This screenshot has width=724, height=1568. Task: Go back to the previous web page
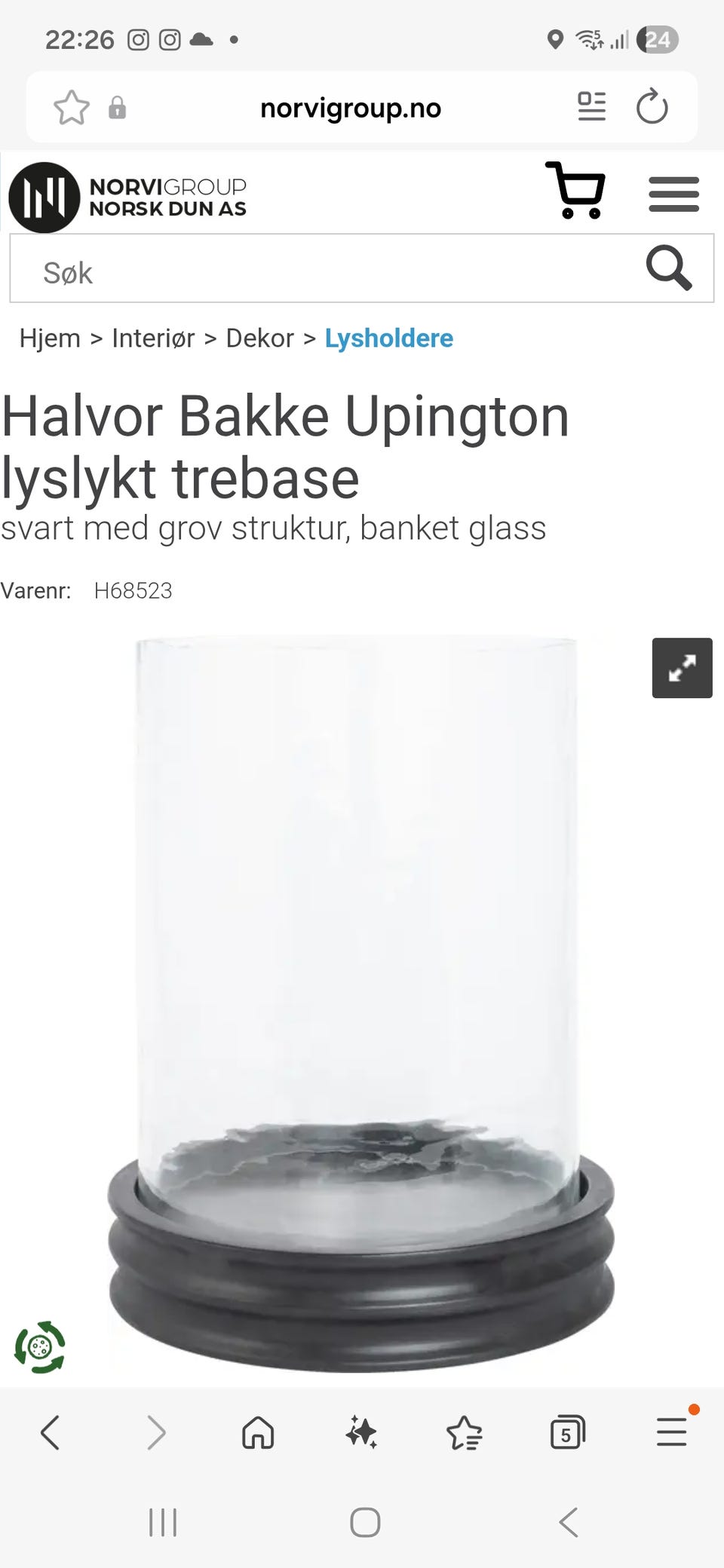coord(51,1432)
